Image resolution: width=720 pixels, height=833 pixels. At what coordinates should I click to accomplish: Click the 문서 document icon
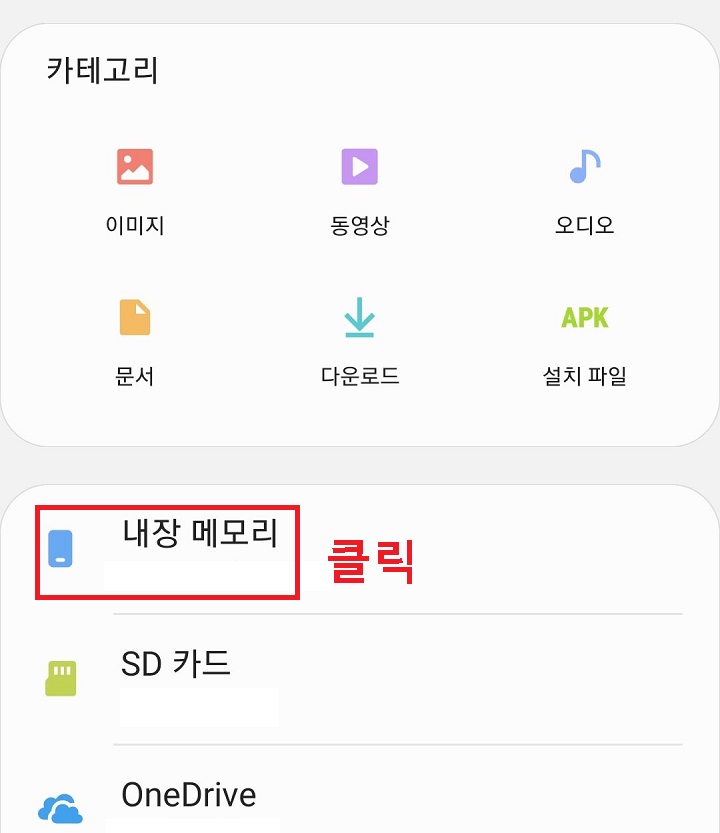[x=135, y=317]
